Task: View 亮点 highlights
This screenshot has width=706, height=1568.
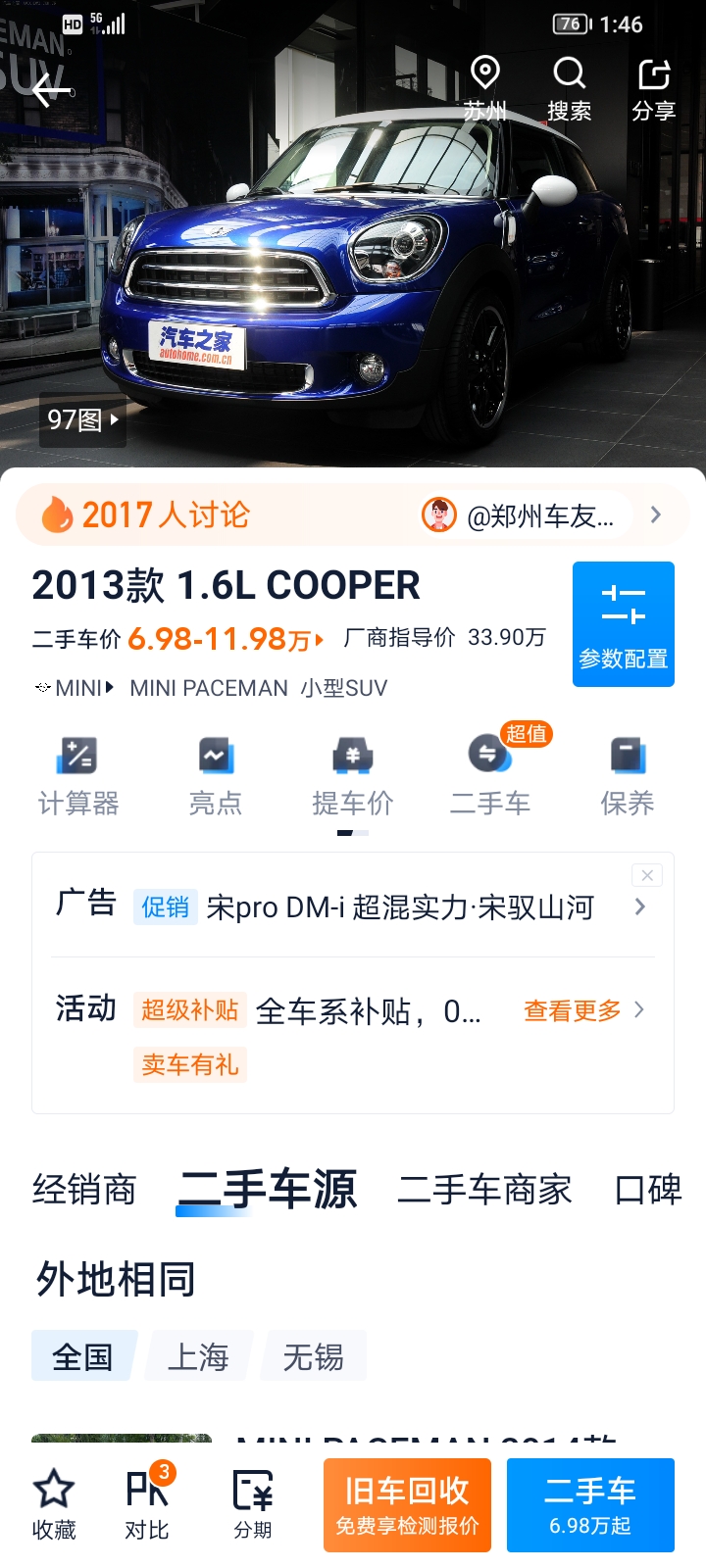Action: tap(216, 776)
